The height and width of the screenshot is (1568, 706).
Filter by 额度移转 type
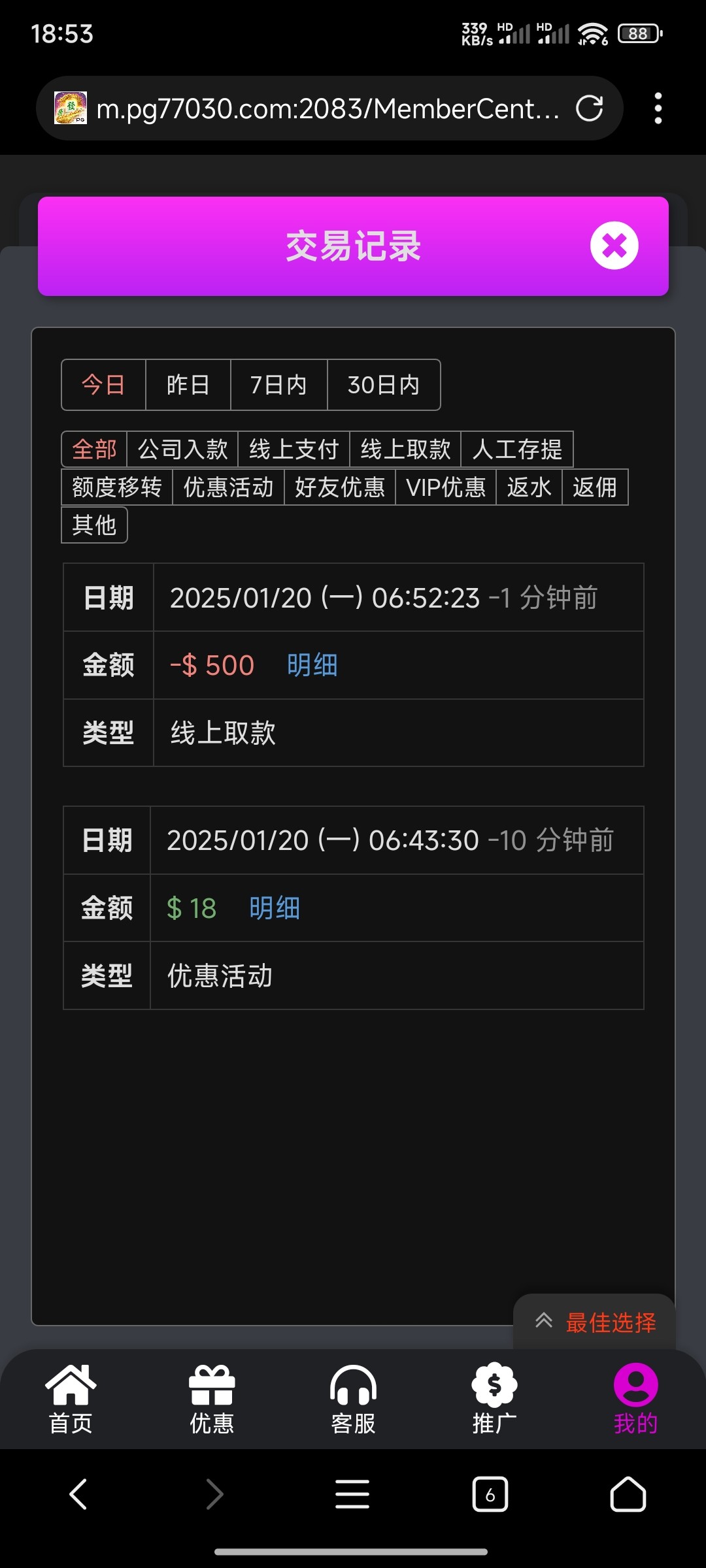pyautogui.click(x=117, y=487)
